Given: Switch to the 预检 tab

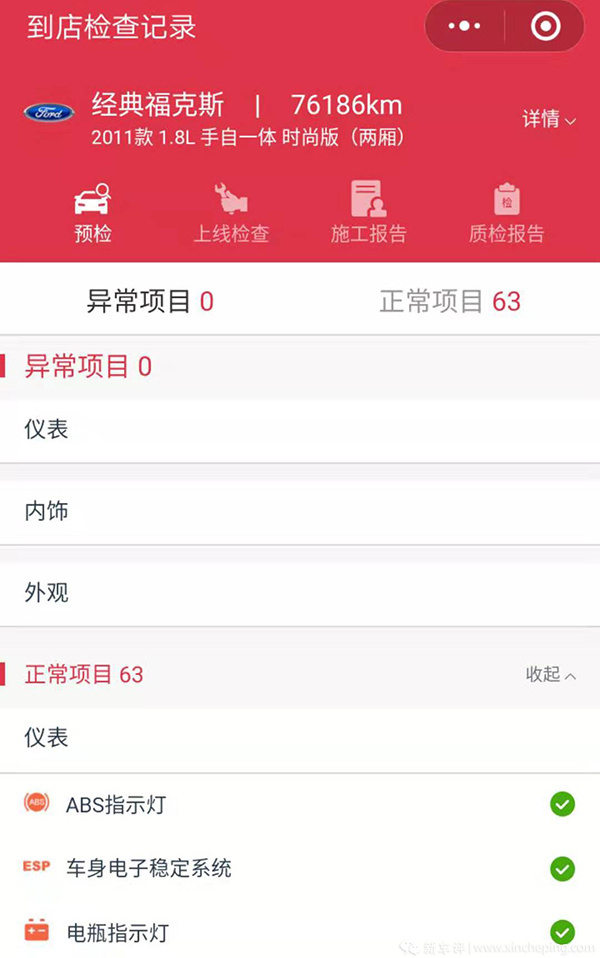Looking at the screenshot, I should click(93, 213).
